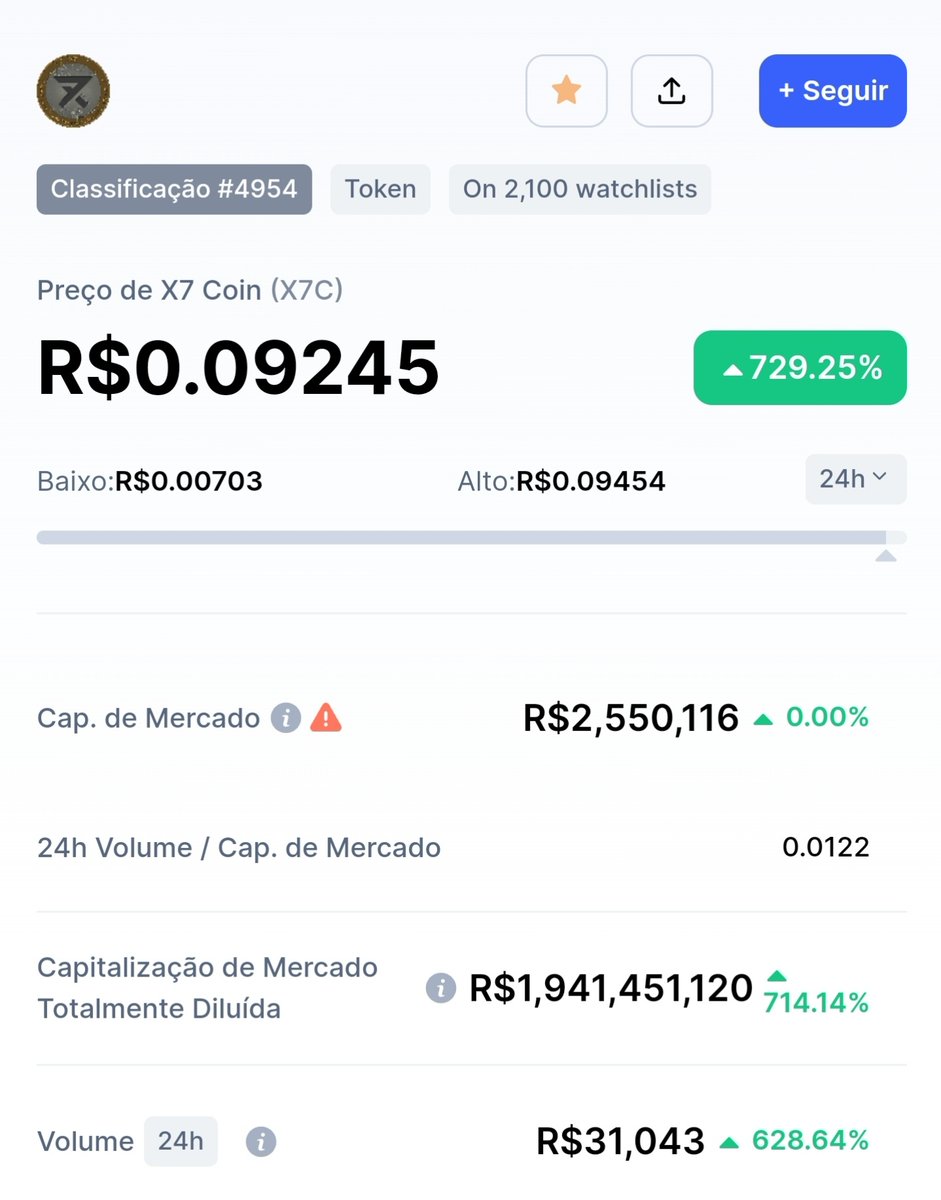Viewport: 941px width, 1200px height.
Task: Follow X7 Coin with Seguir button
Action: pos(832,91)
